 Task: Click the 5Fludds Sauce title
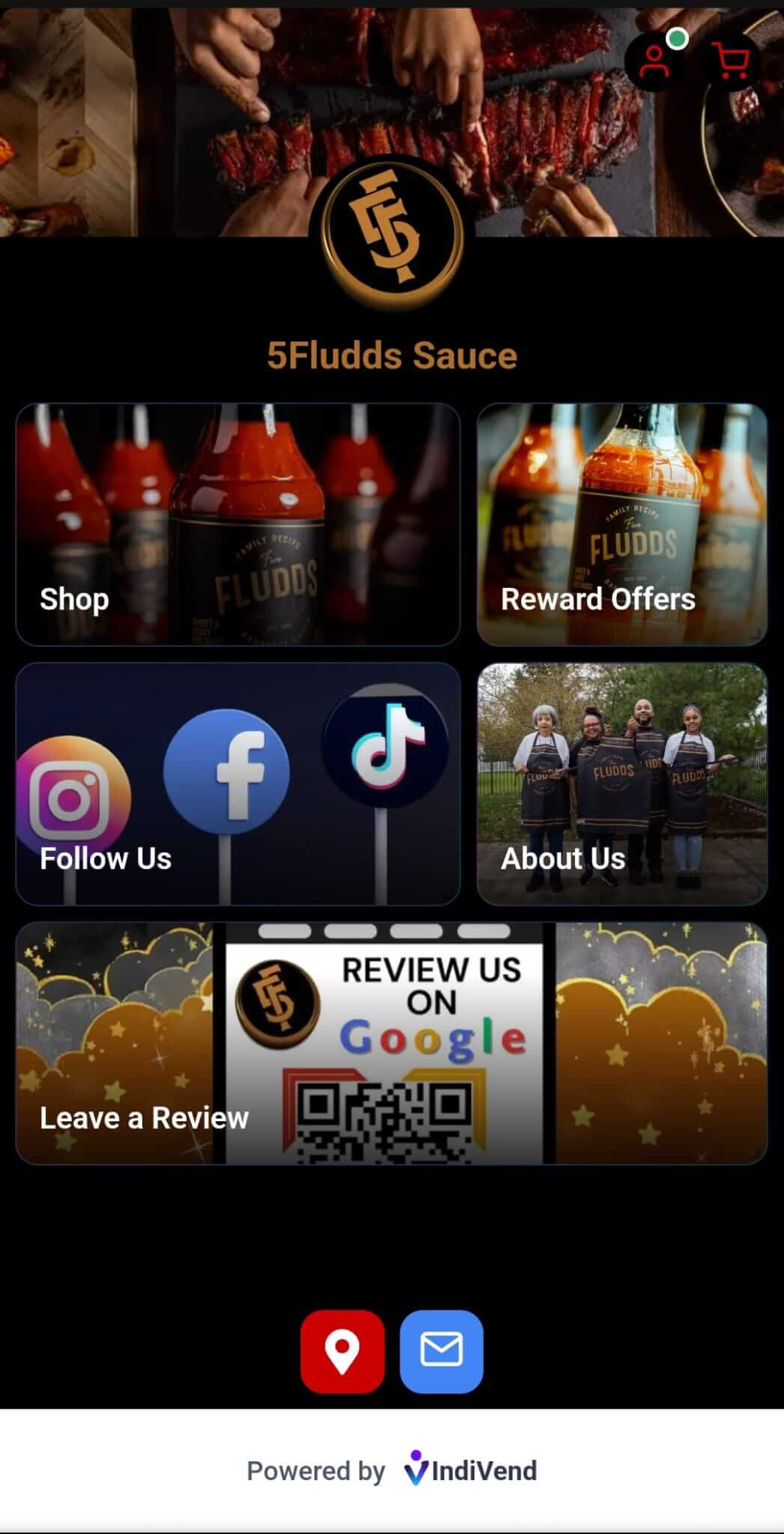coord(392,356)
